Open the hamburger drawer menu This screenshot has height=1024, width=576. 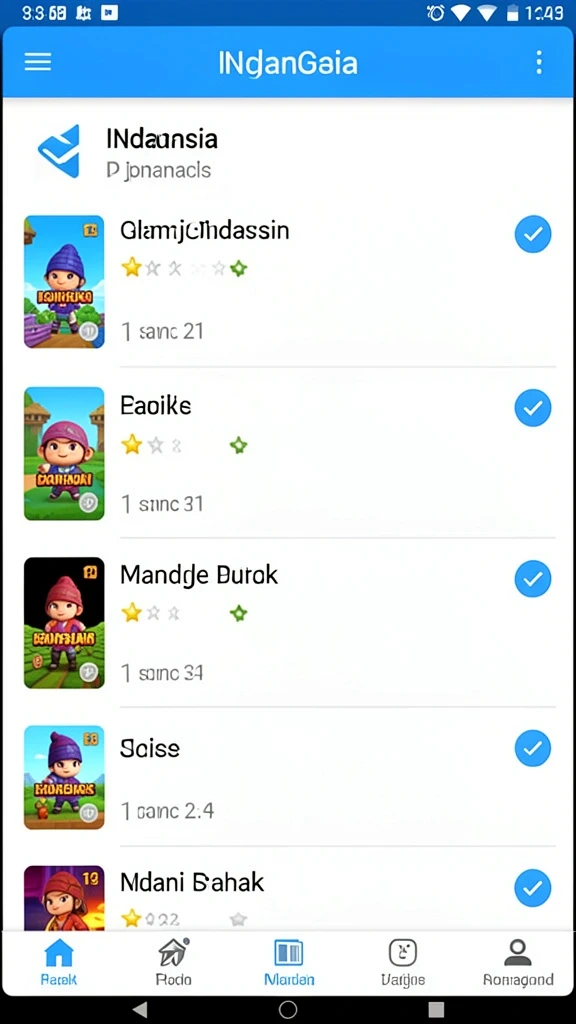click(x=38, y=62)
